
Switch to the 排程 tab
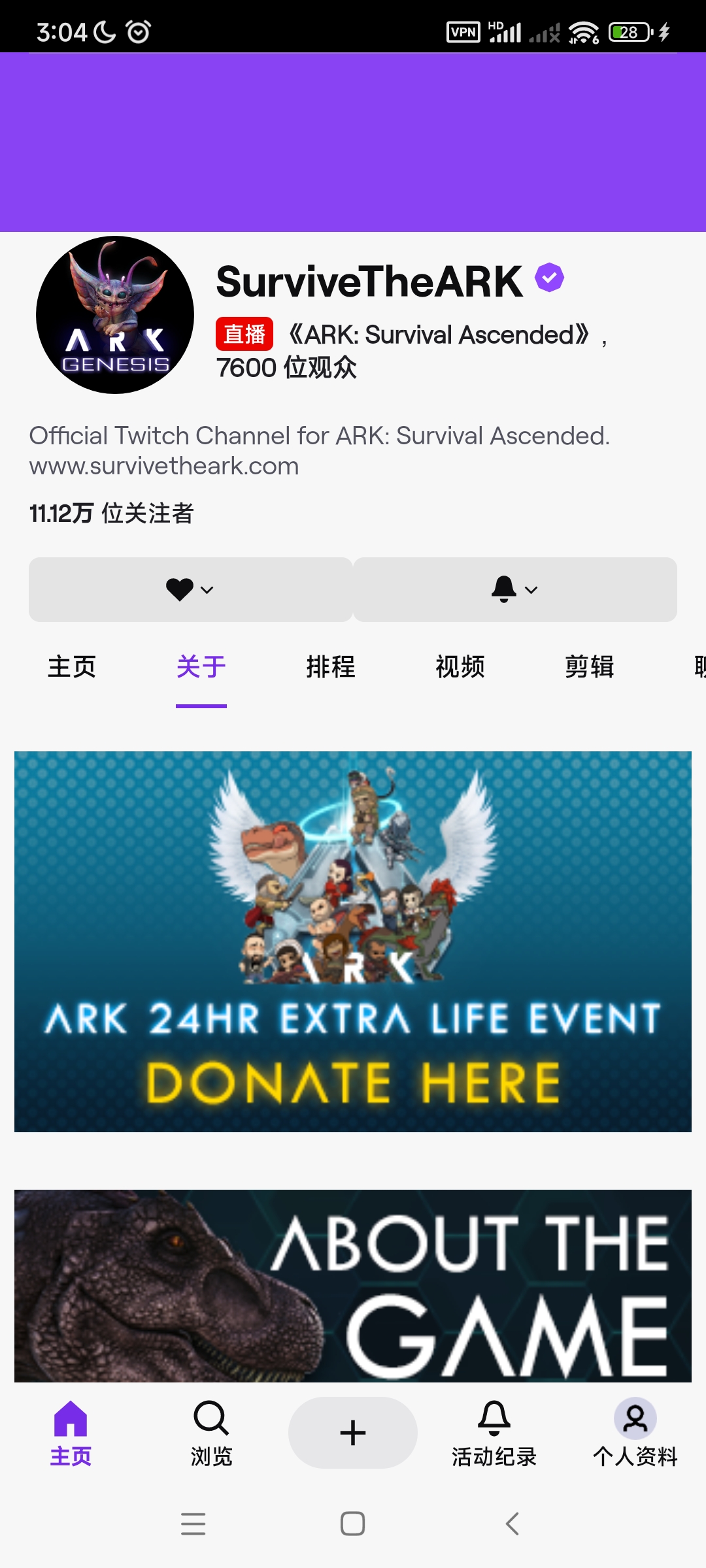tap(331, 667)
